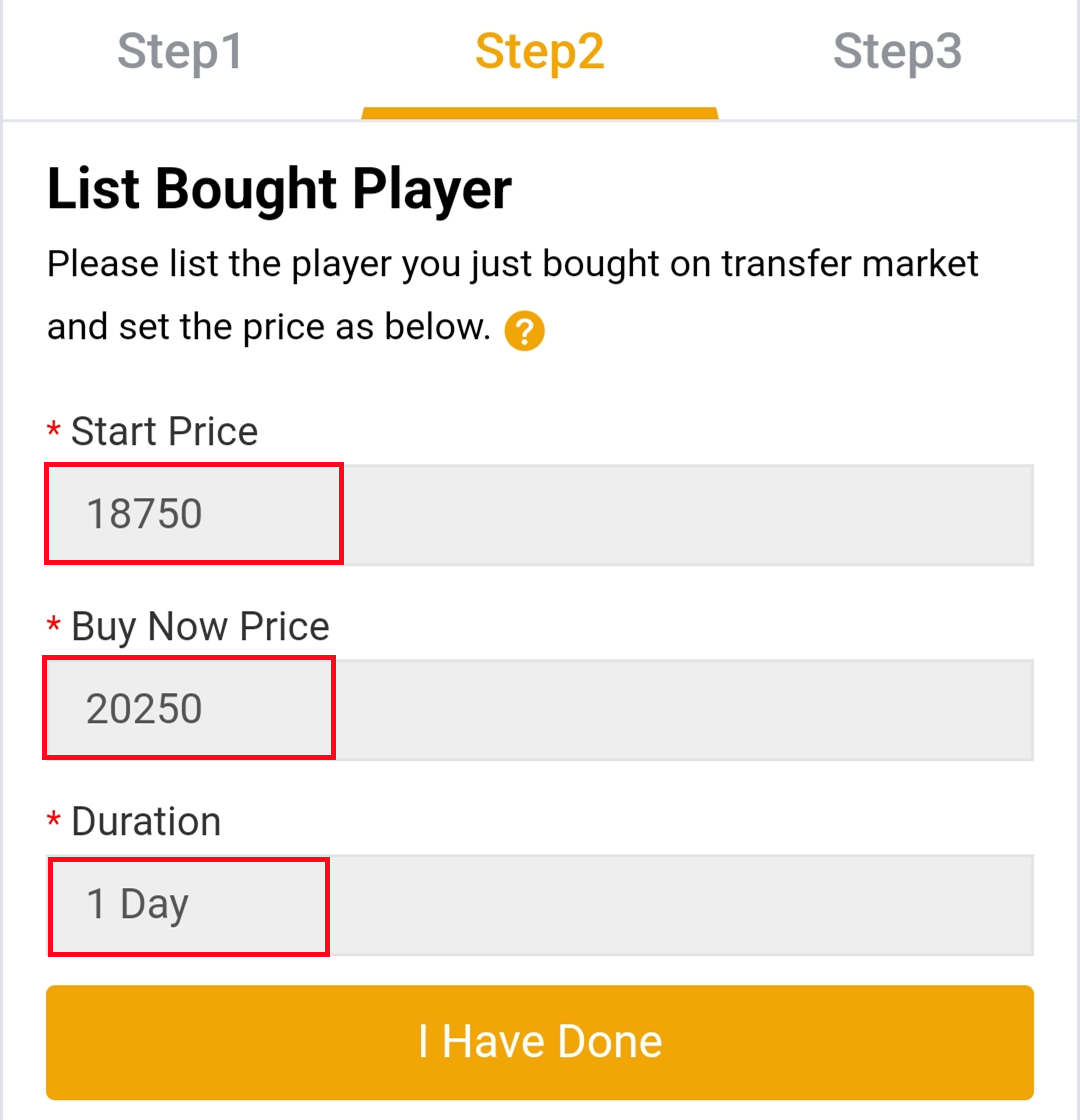
Task: Open the Duration selector showing 1 Day
Action: [x=188, y=905]
